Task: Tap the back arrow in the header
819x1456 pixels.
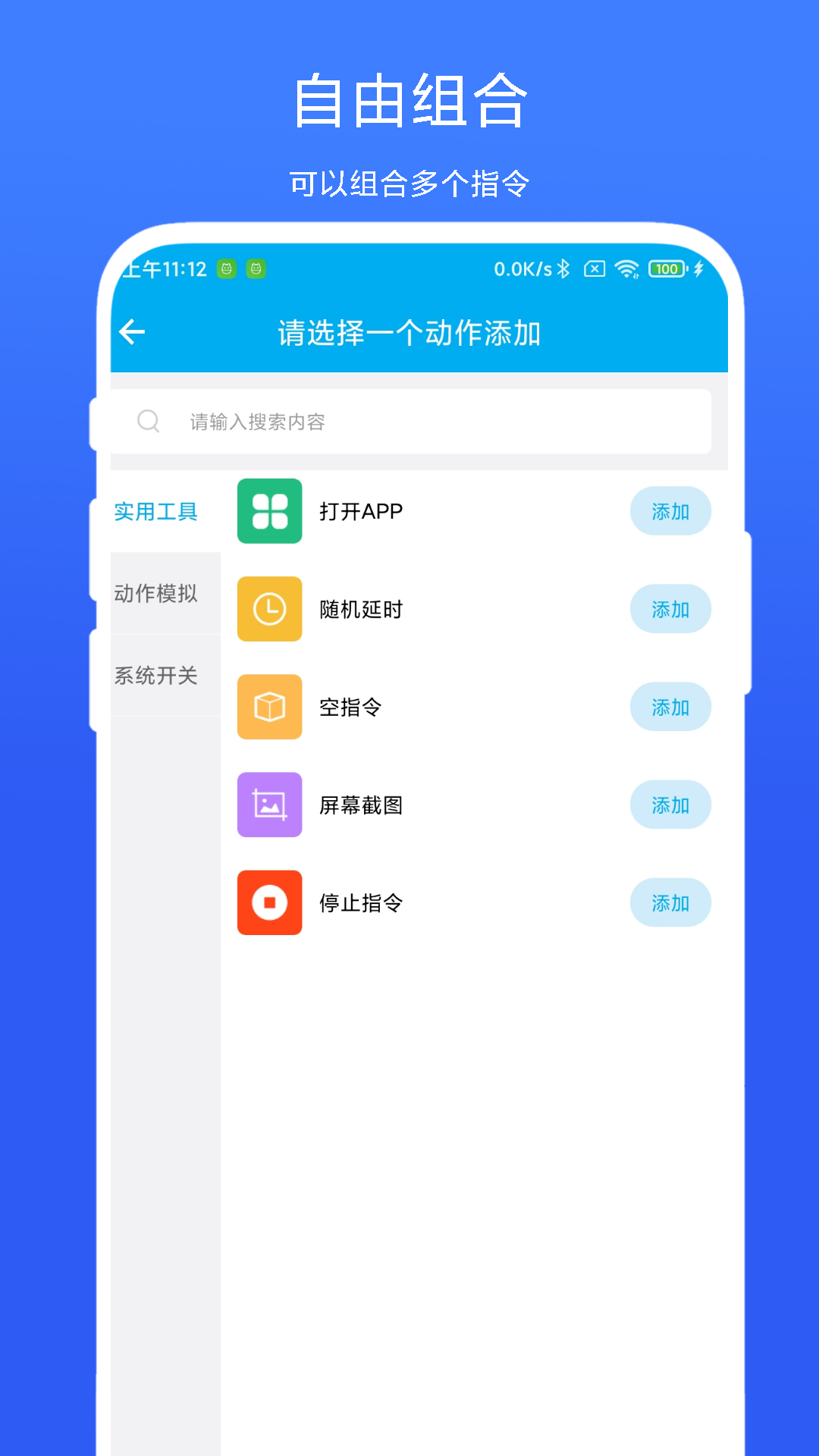Action: 133,331
